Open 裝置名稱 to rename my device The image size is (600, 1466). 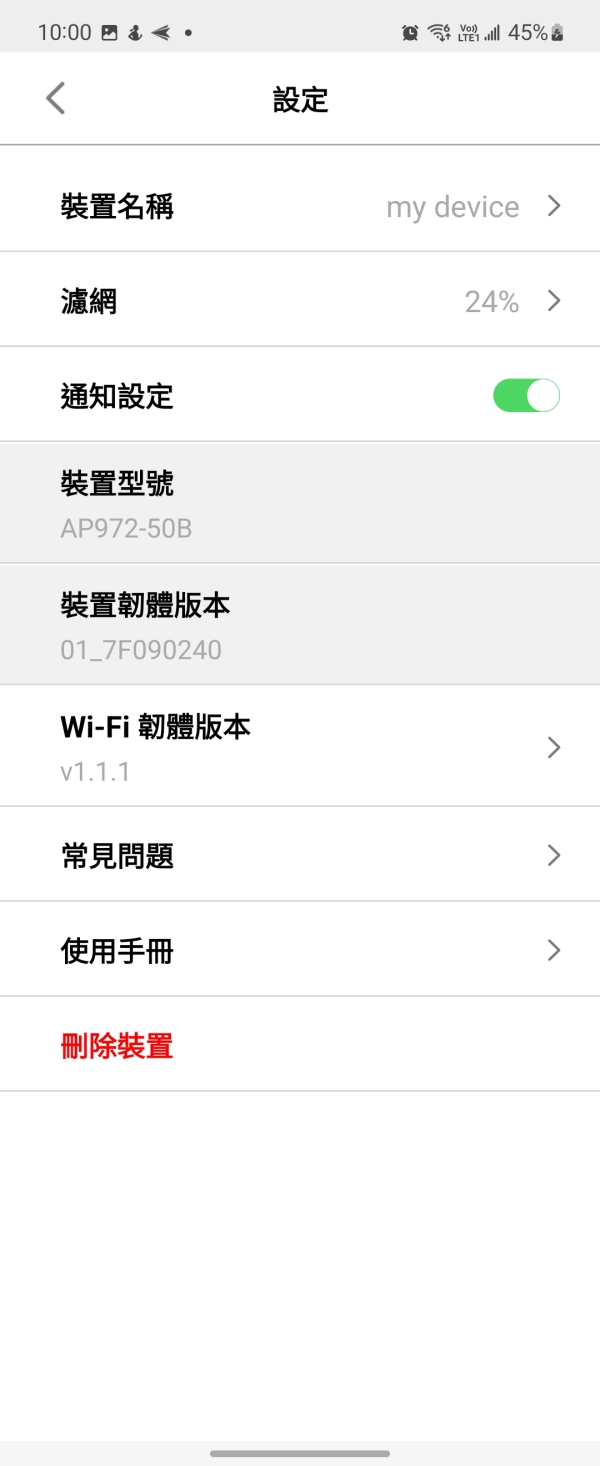click(x=300, y=207)
